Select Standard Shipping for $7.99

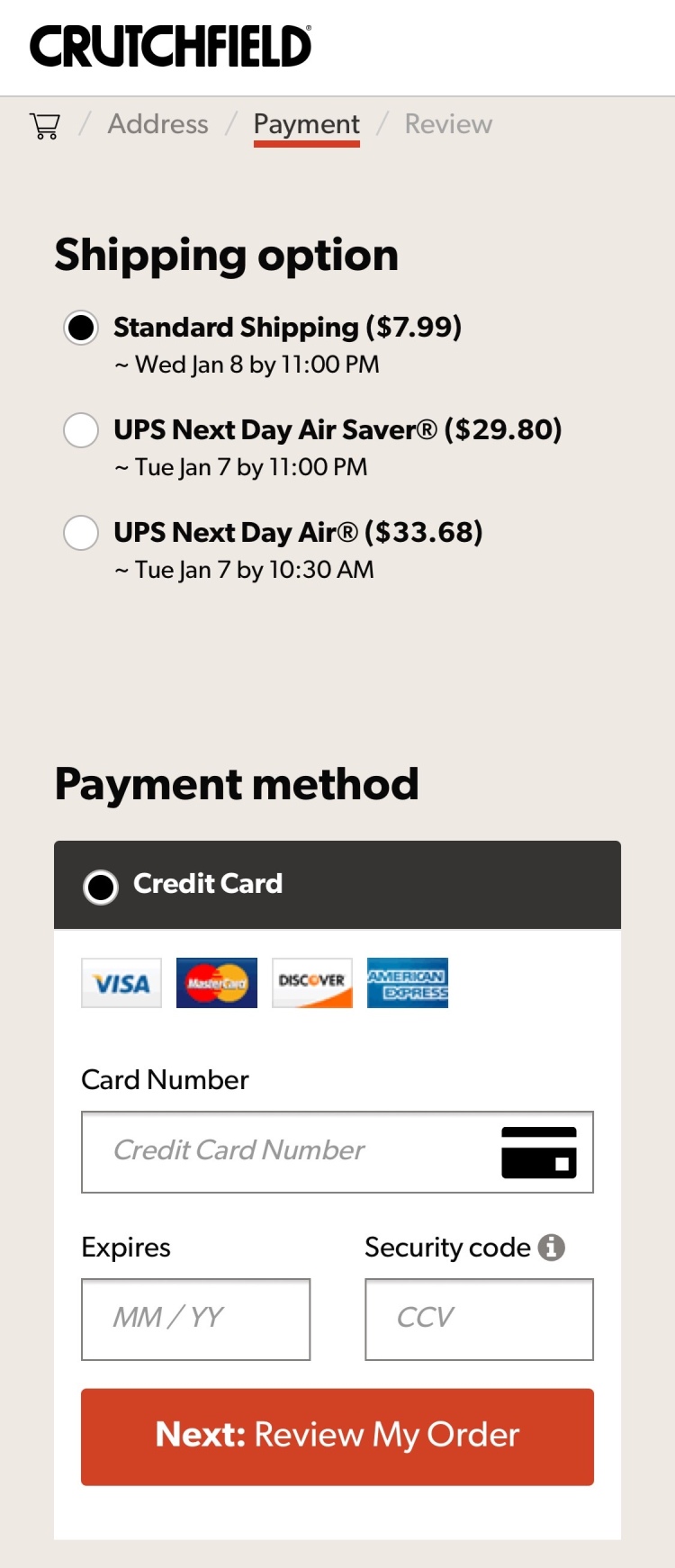tap(81, 329)
